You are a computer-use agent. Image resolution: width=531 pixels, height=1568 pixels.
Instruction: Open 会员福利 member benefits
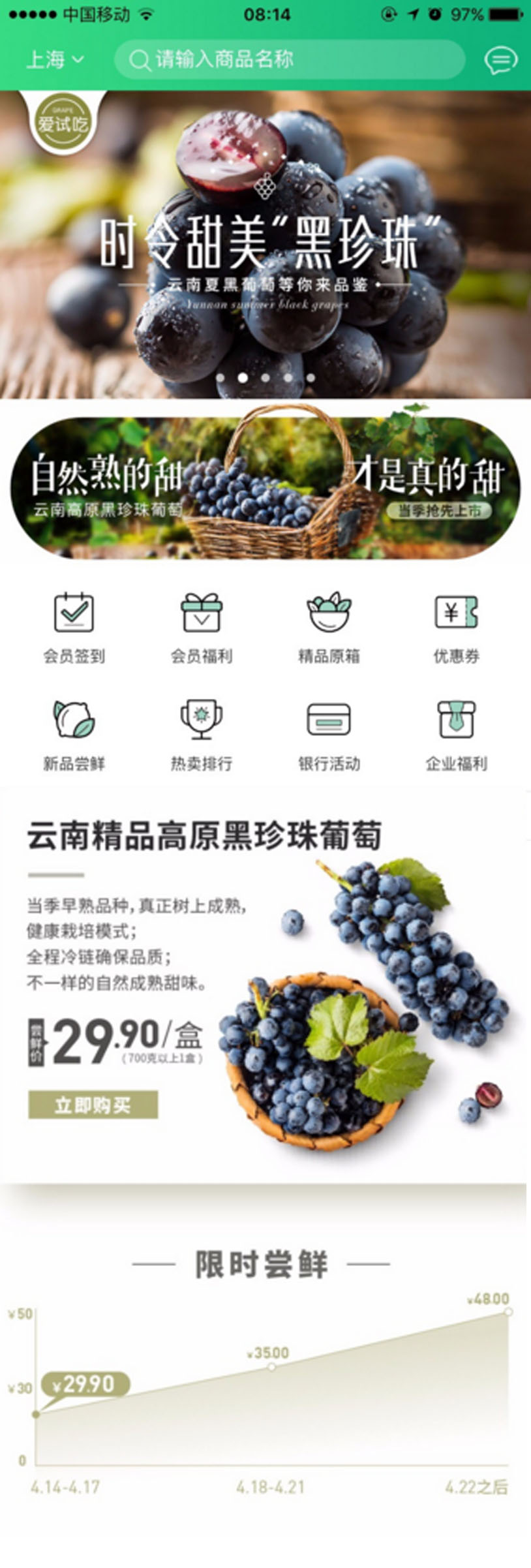[202, 627]
